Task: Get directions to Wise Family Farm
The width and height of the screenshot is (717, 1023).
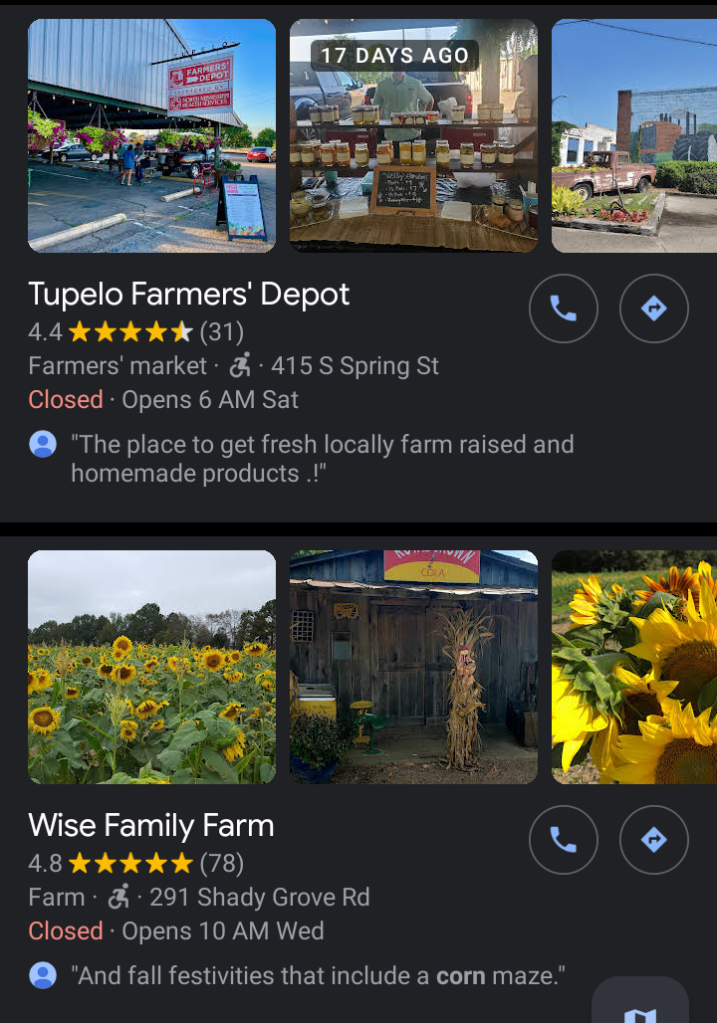Action: pyautogui.click(x=654, y=840)
